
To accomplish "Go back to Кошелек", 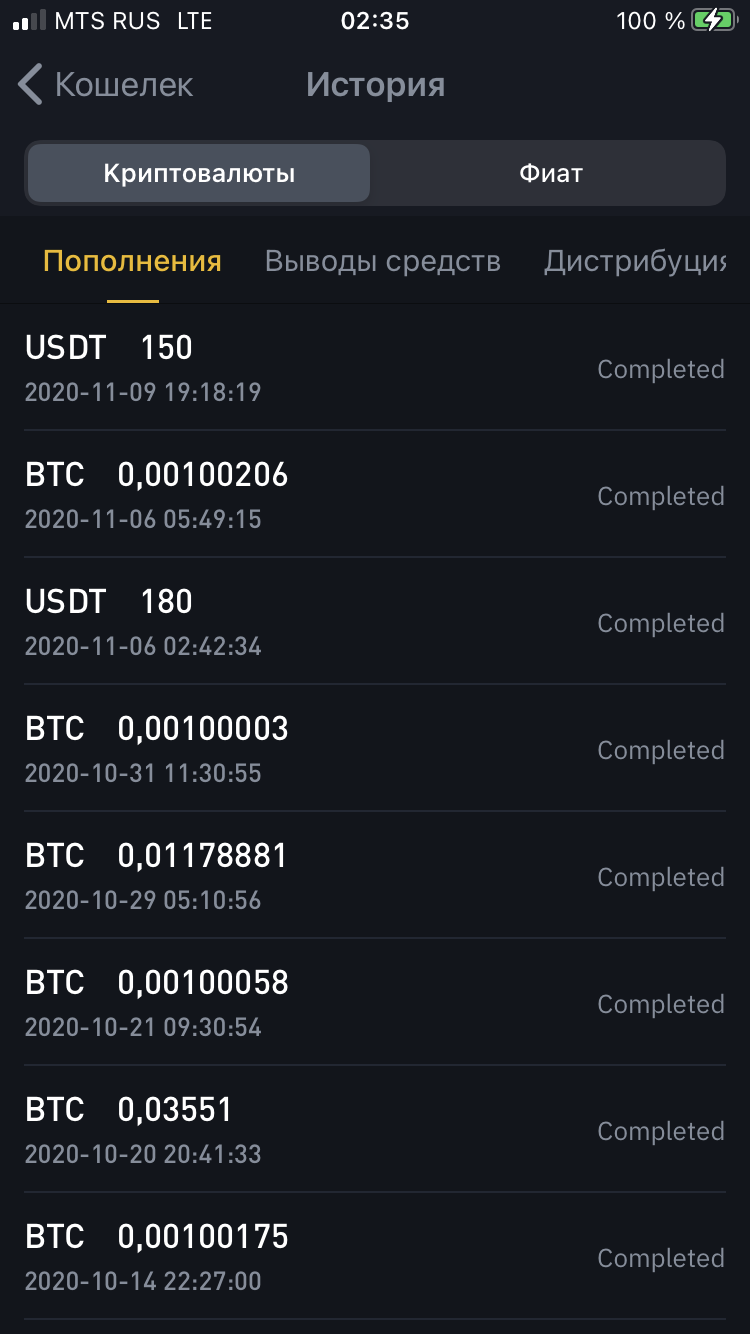I will tap(105, 85).
